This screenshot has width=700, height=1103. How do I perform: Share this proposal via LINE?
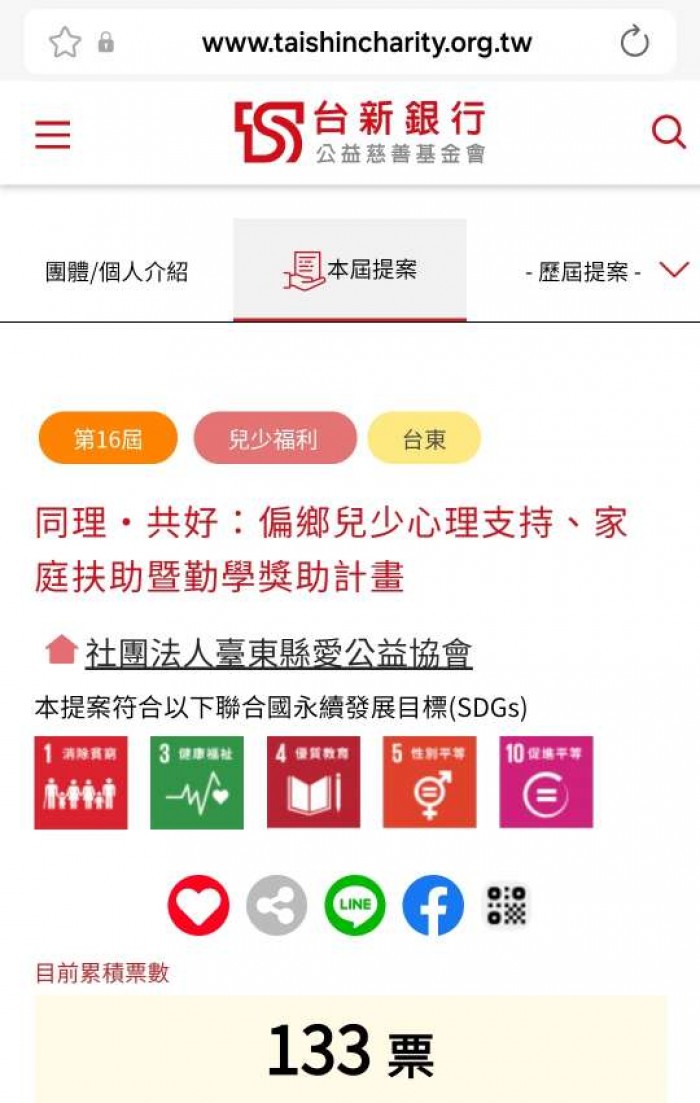[354, 905]
